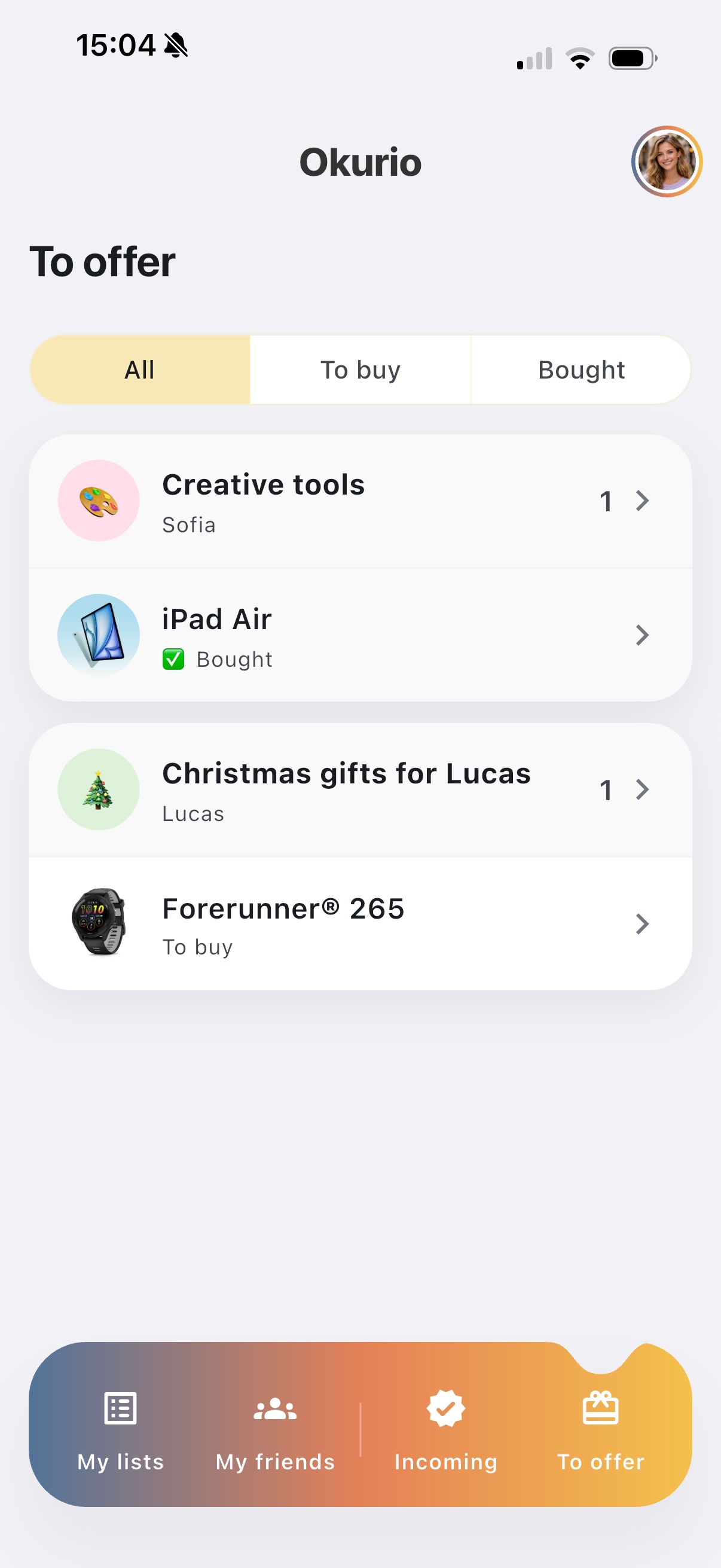721x1568 pixels.
Task: Click the iPad Air product image
Action: coord(98,635)
